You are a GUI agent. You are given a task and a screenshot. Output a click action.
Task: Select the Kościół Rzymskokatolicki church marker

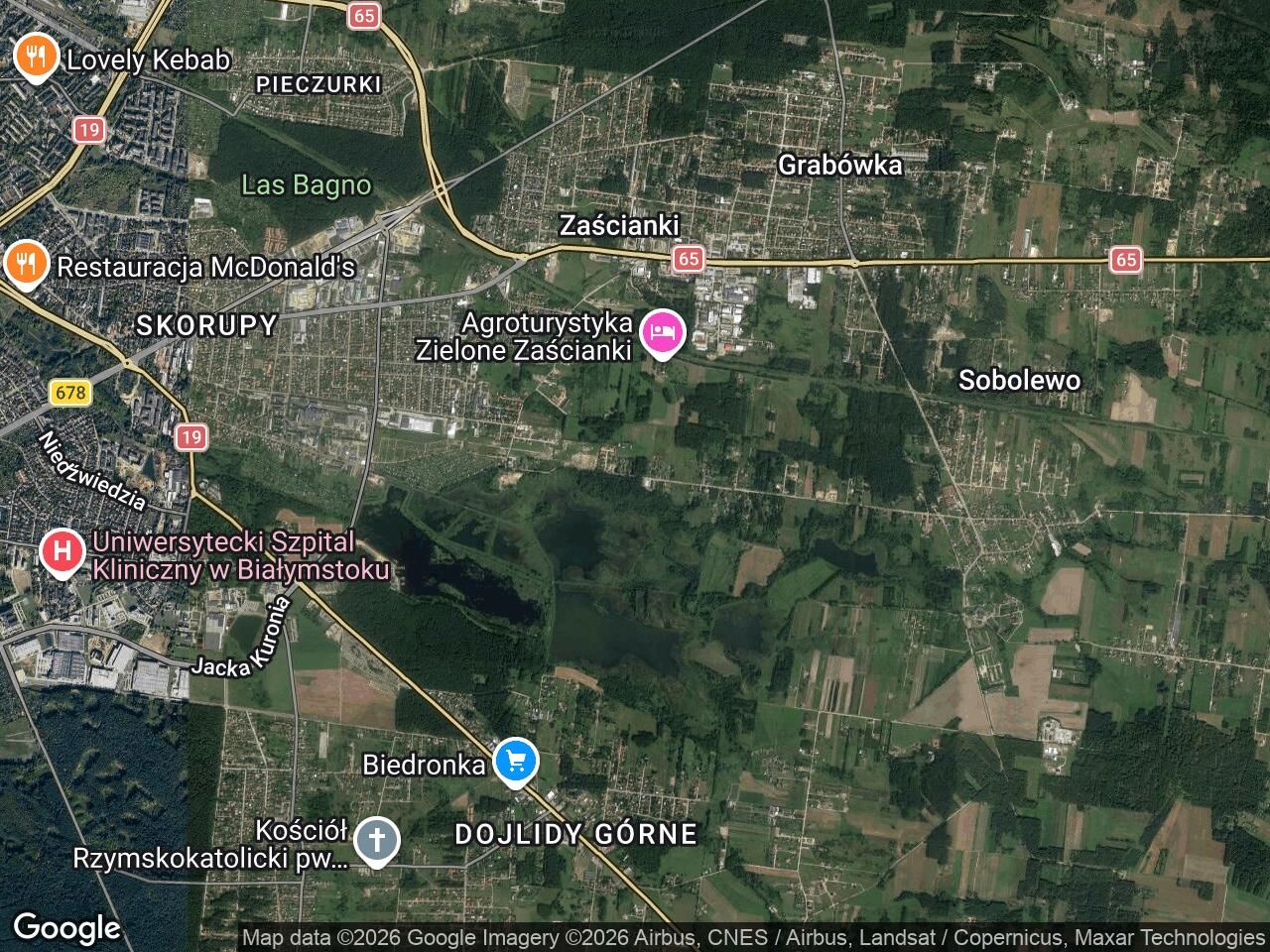click(x=376, y=841)
